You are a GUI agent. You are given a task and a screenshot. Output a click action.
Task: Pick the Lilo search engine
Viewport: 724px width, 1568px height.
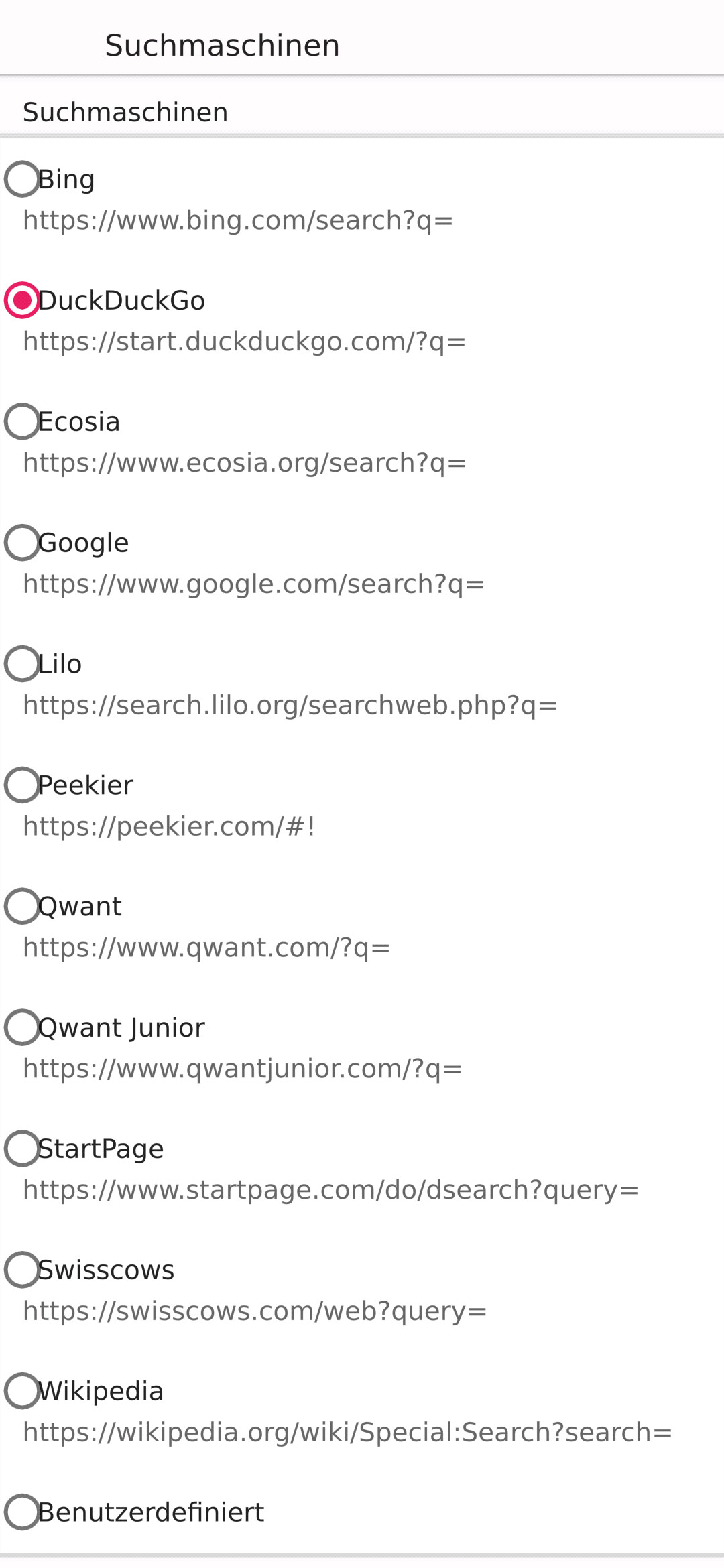[22, 664]
